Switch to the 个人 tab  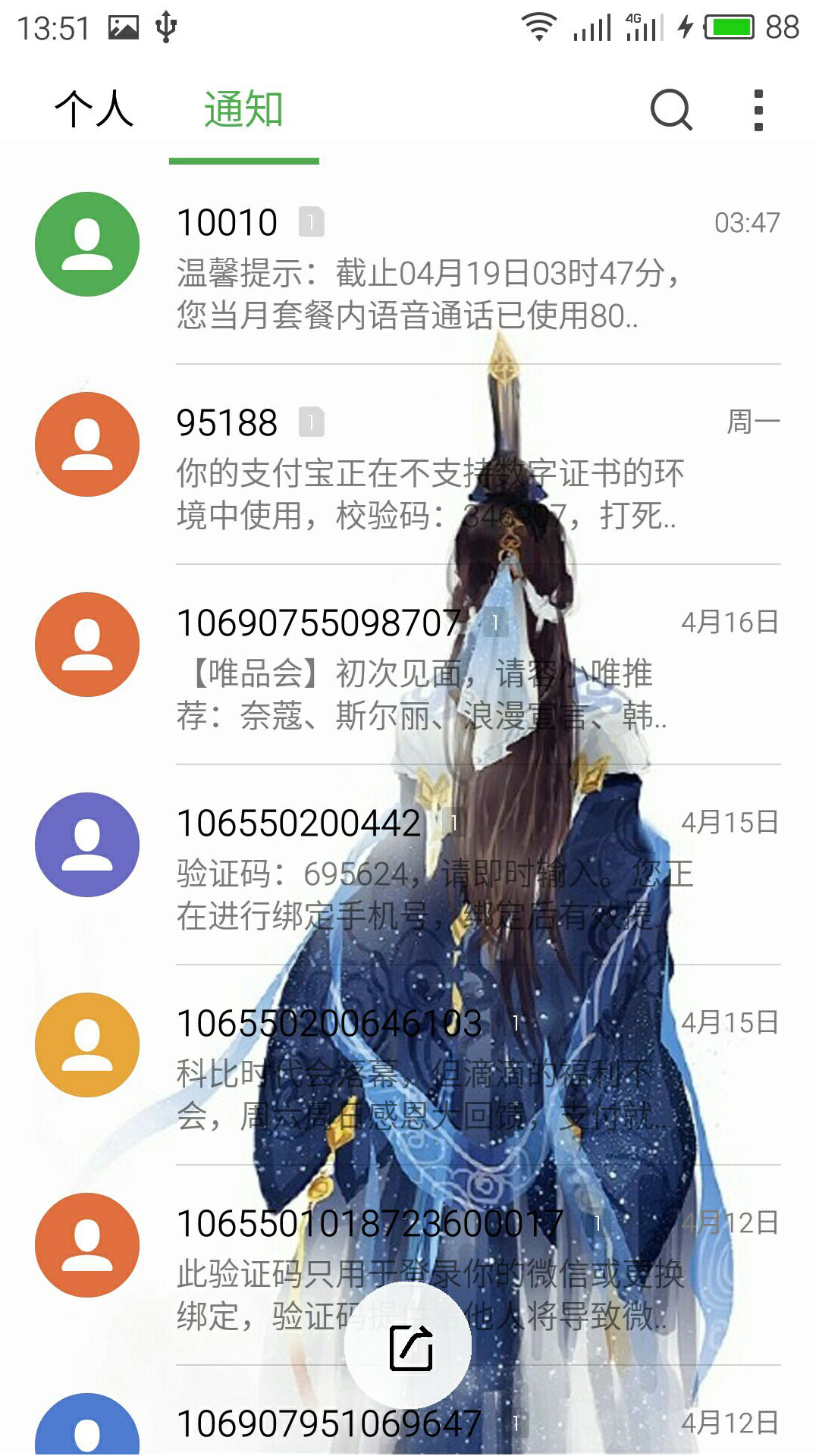[x=94, y=109]
